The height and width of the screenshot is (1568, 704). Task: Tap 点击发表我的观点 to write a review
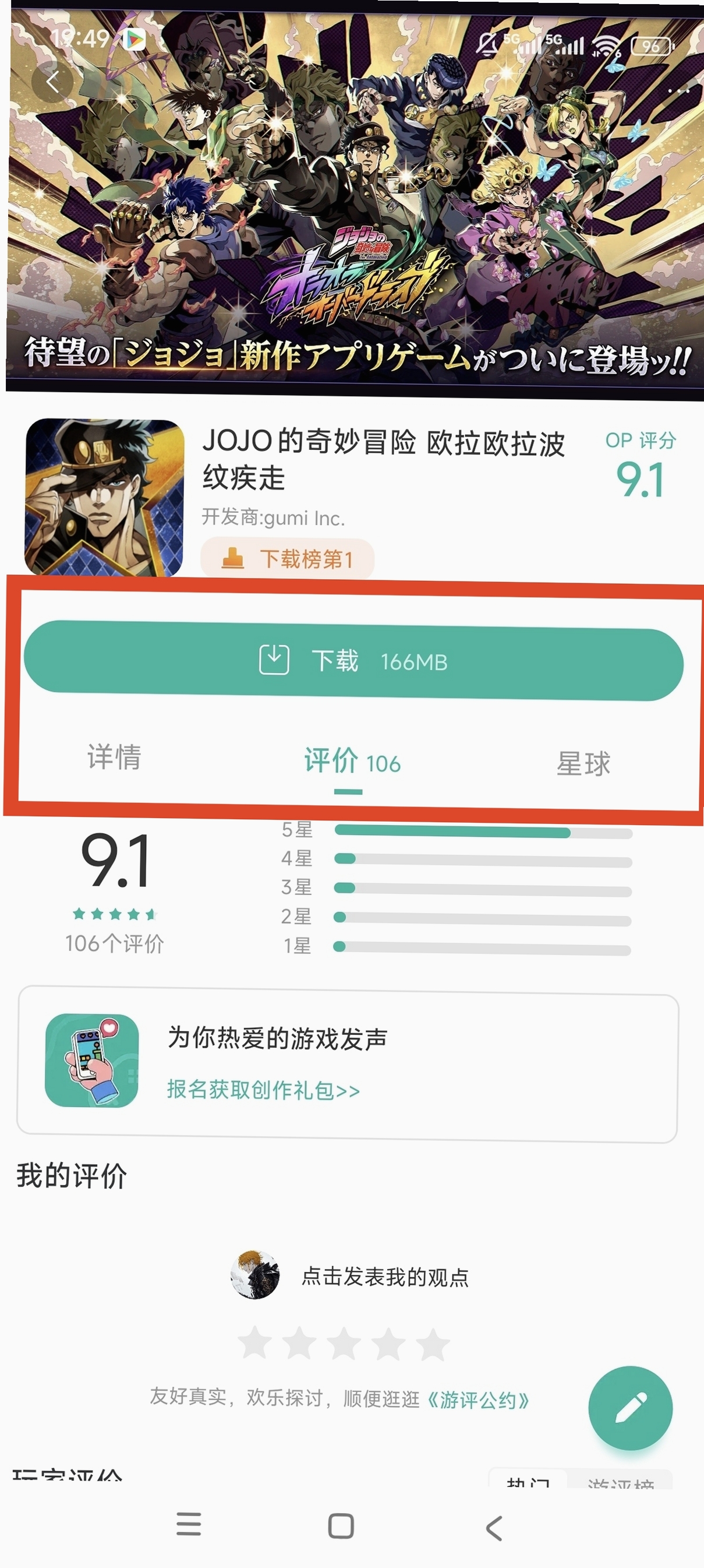(384, 1276)
